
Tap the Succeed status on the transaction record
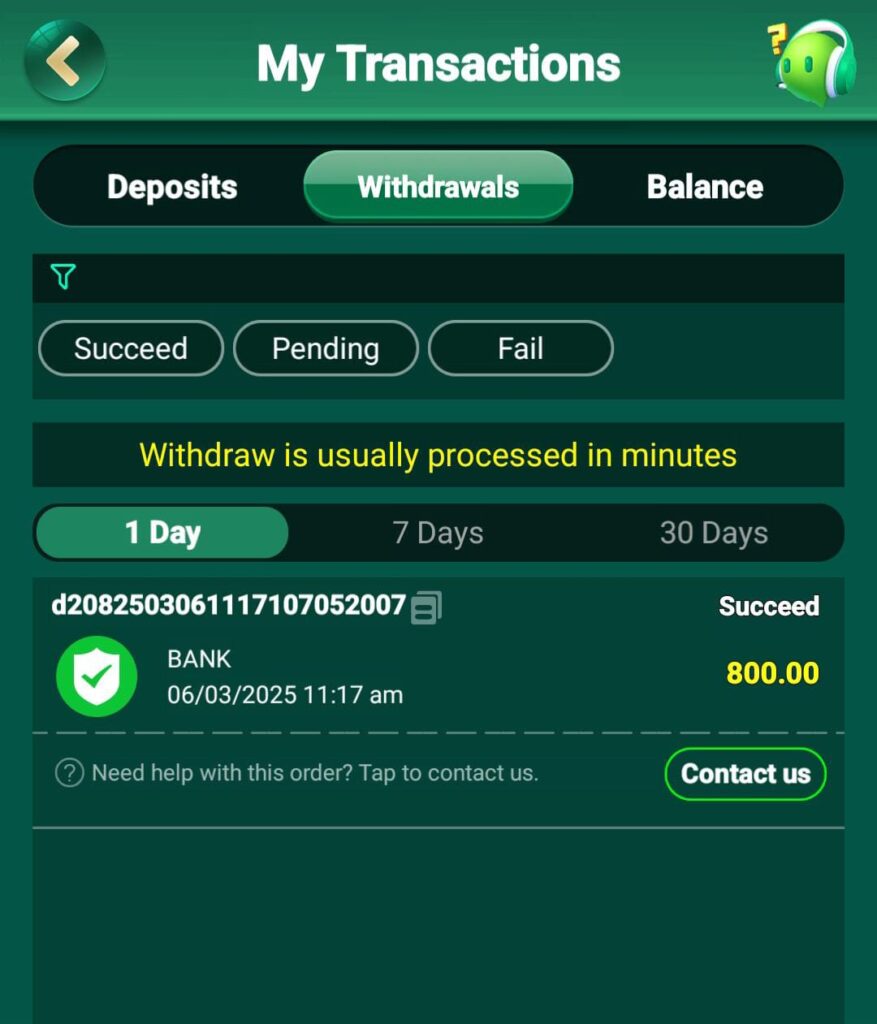769,606
